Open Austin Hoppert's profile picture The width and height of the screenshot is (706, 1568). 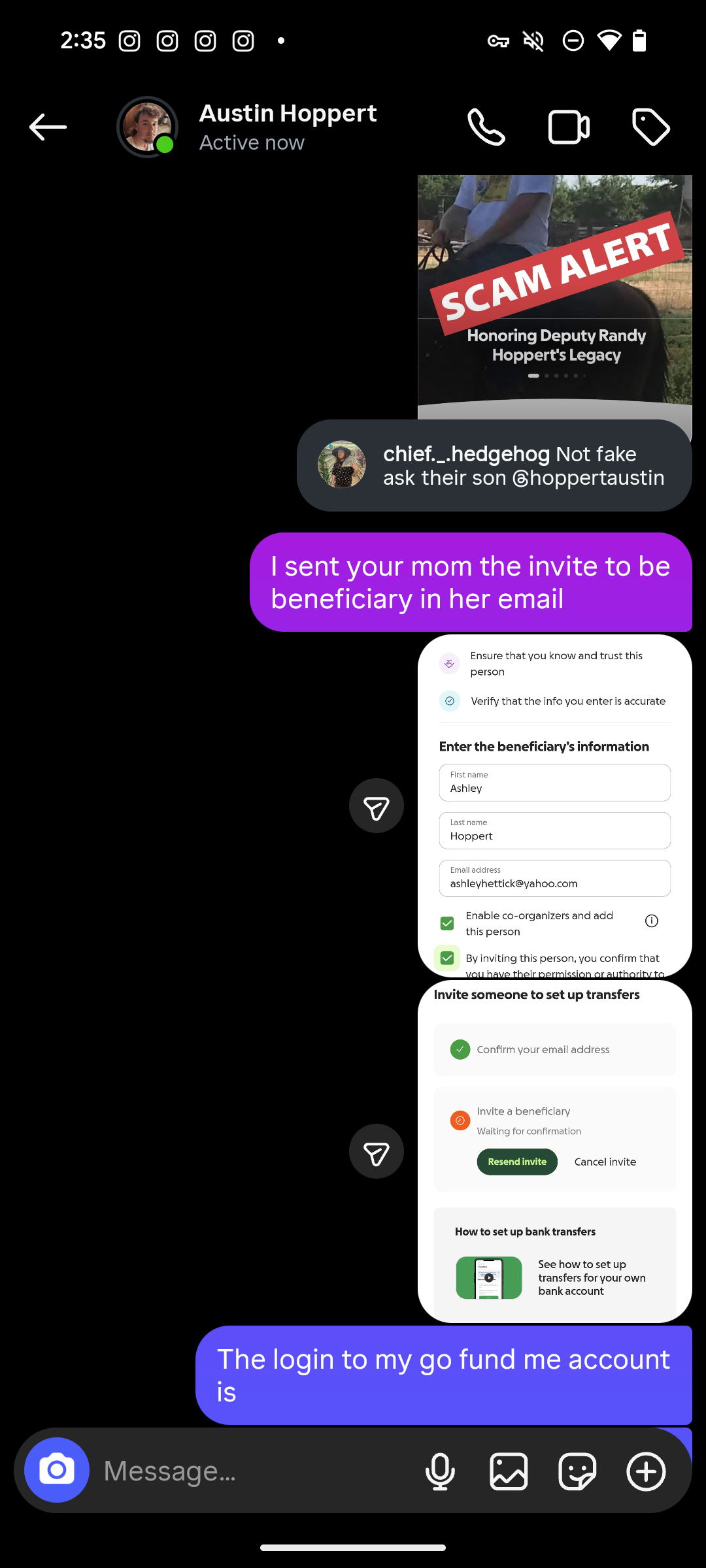[147, 127]
